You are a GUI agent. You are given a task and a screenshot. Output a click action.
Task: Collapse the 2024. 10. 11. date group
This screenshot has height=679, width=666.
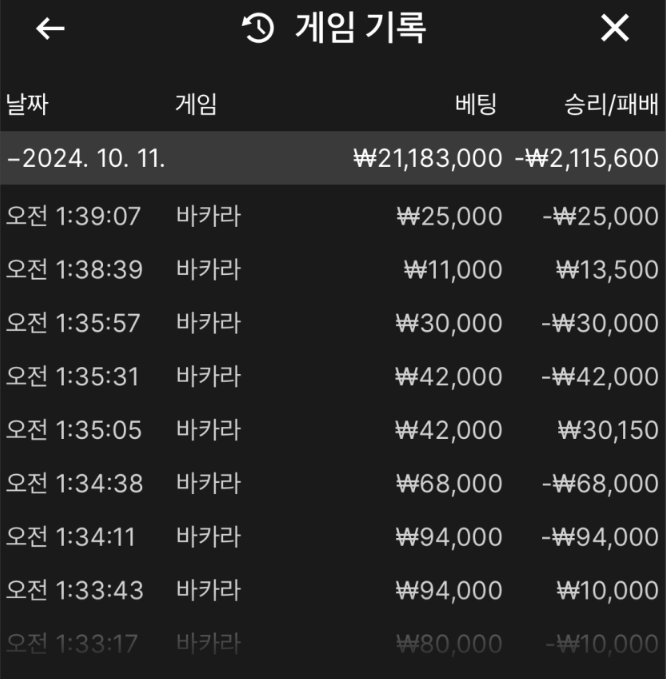[x=333, y=158]
